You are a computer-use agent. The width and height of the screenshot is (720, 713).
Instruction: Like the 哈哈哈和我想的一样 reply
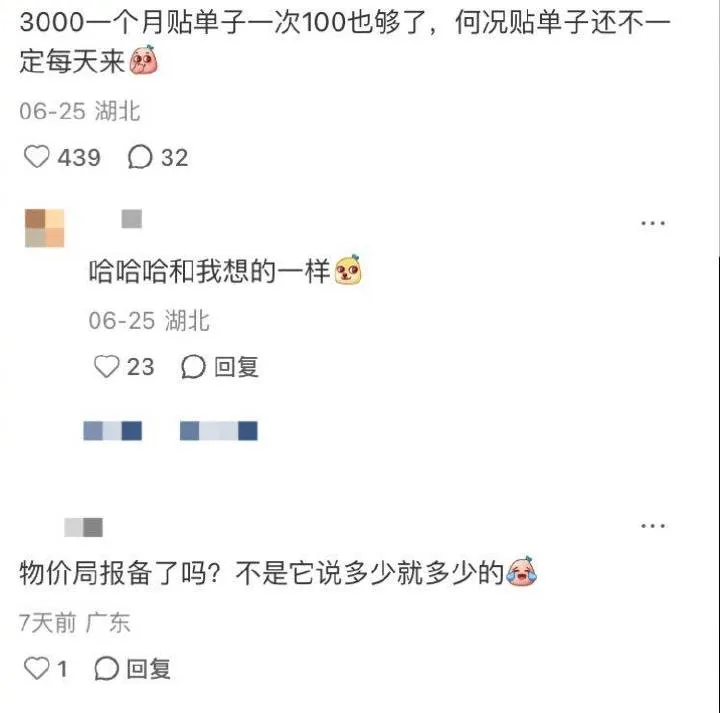106,367
